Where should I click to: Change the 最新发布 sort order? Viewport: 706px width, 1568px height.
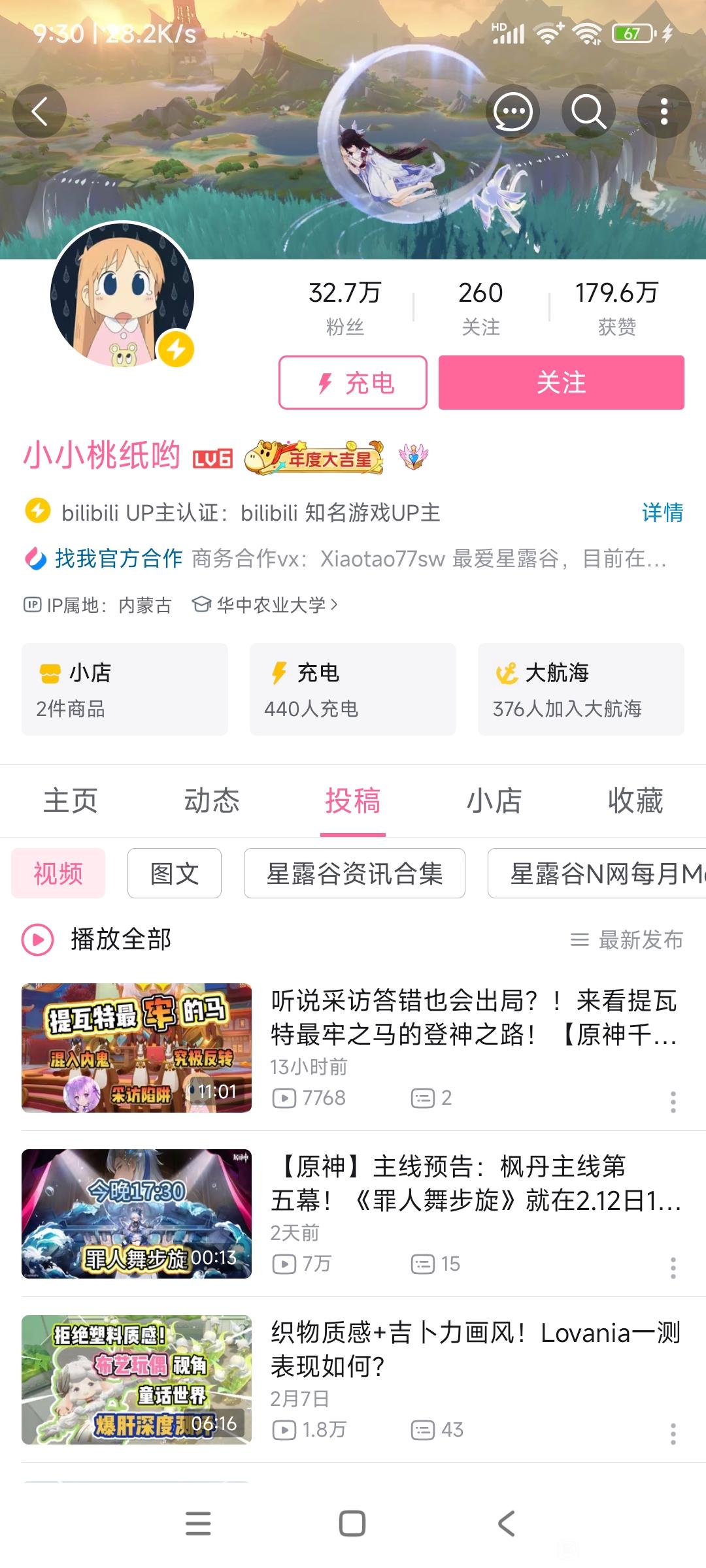coord(628,939)
